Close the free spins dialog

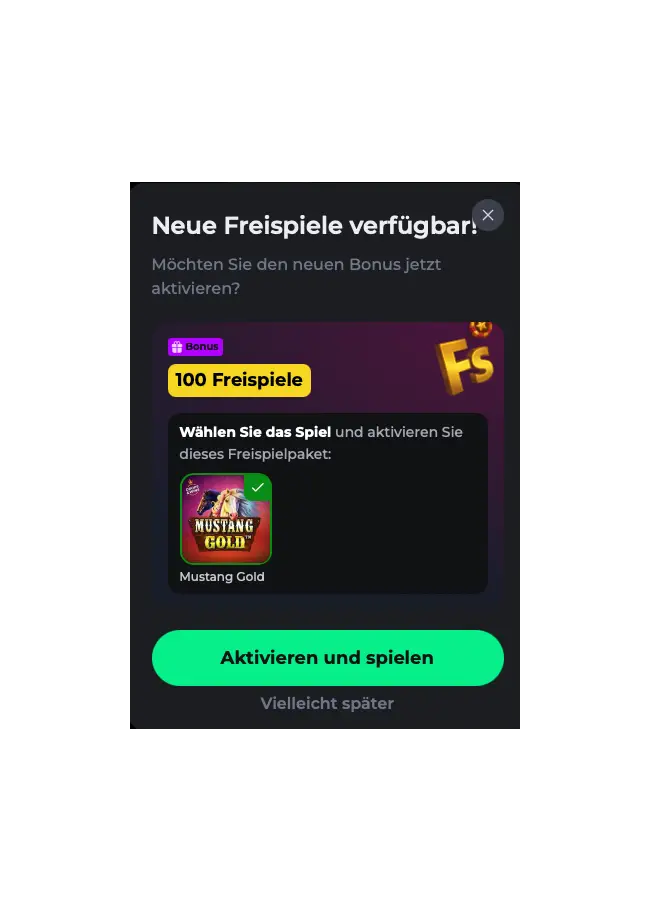click(488, 215)
